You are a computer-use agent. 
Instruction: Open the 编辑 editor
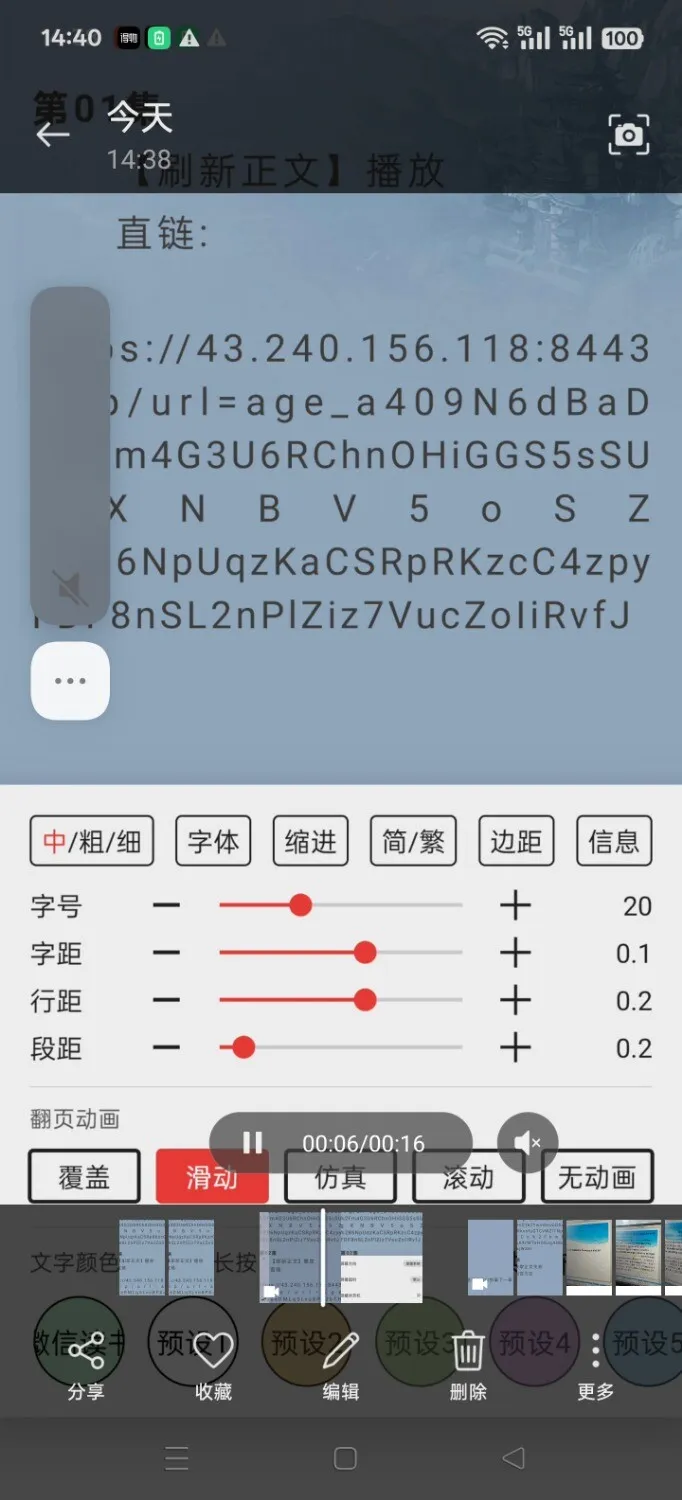(x=340, y=1363)
